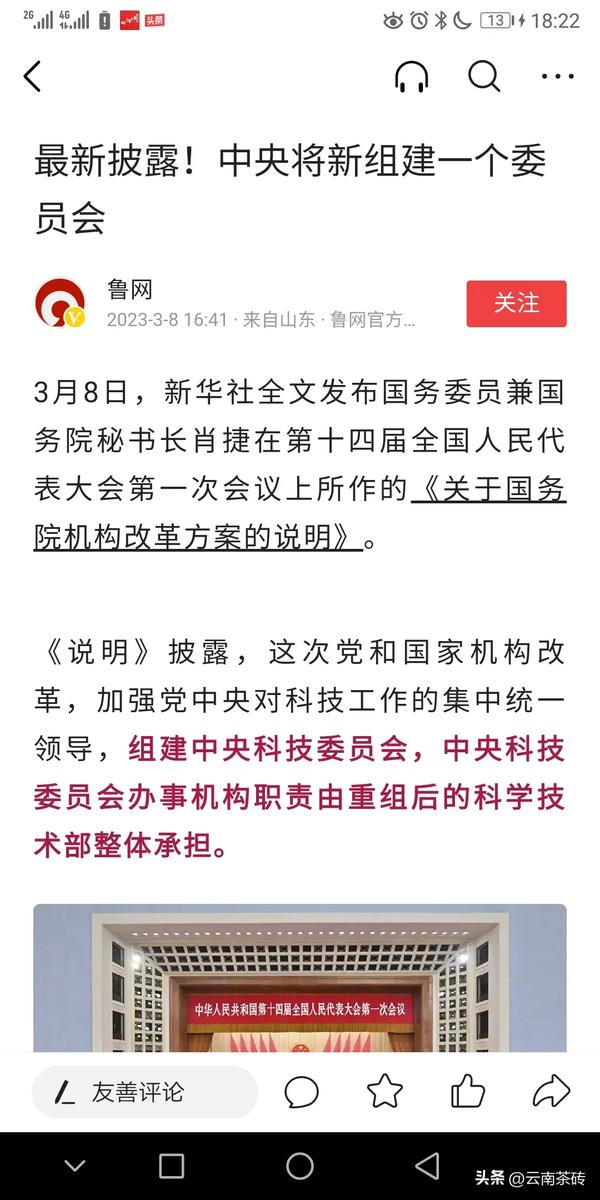Open the conference hall photo
Screen dimensions: 600x1200
[300, 978]
